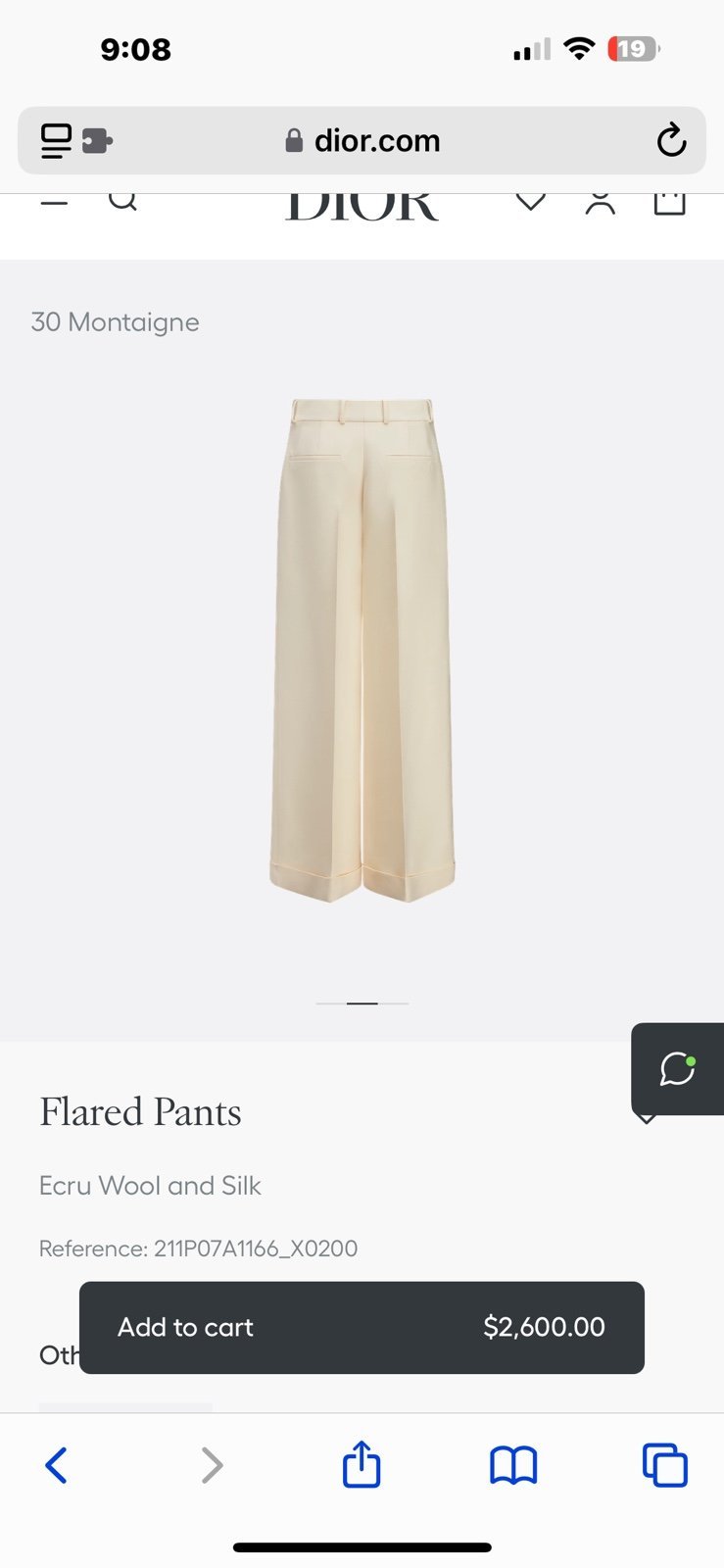The image size is (724, 1568).
Task: Search the Dior site
Action: point(122,200)
